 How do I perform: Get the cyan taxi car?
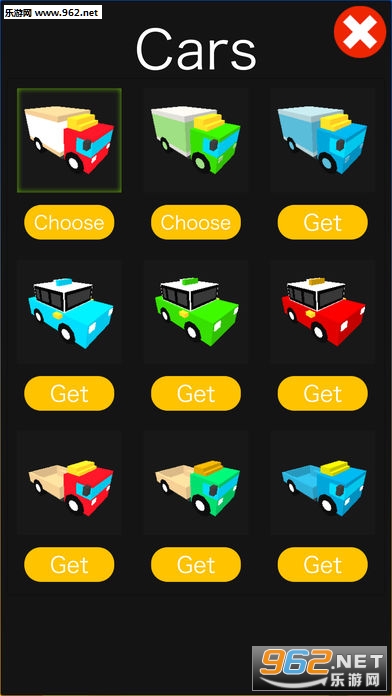(69, 393)
